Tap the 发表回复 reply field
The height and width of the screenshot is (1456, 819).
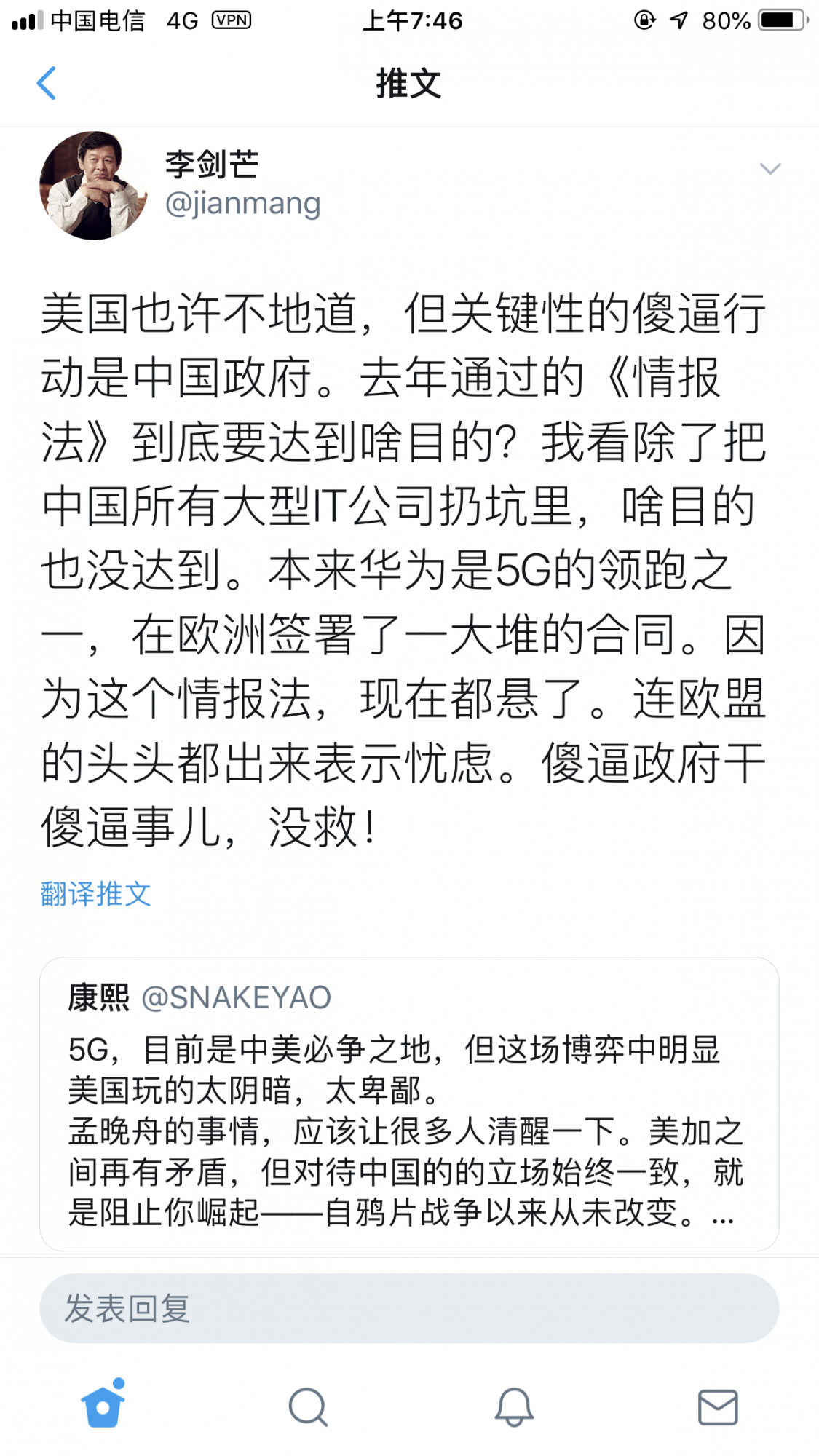click(x=409, y=1308)
